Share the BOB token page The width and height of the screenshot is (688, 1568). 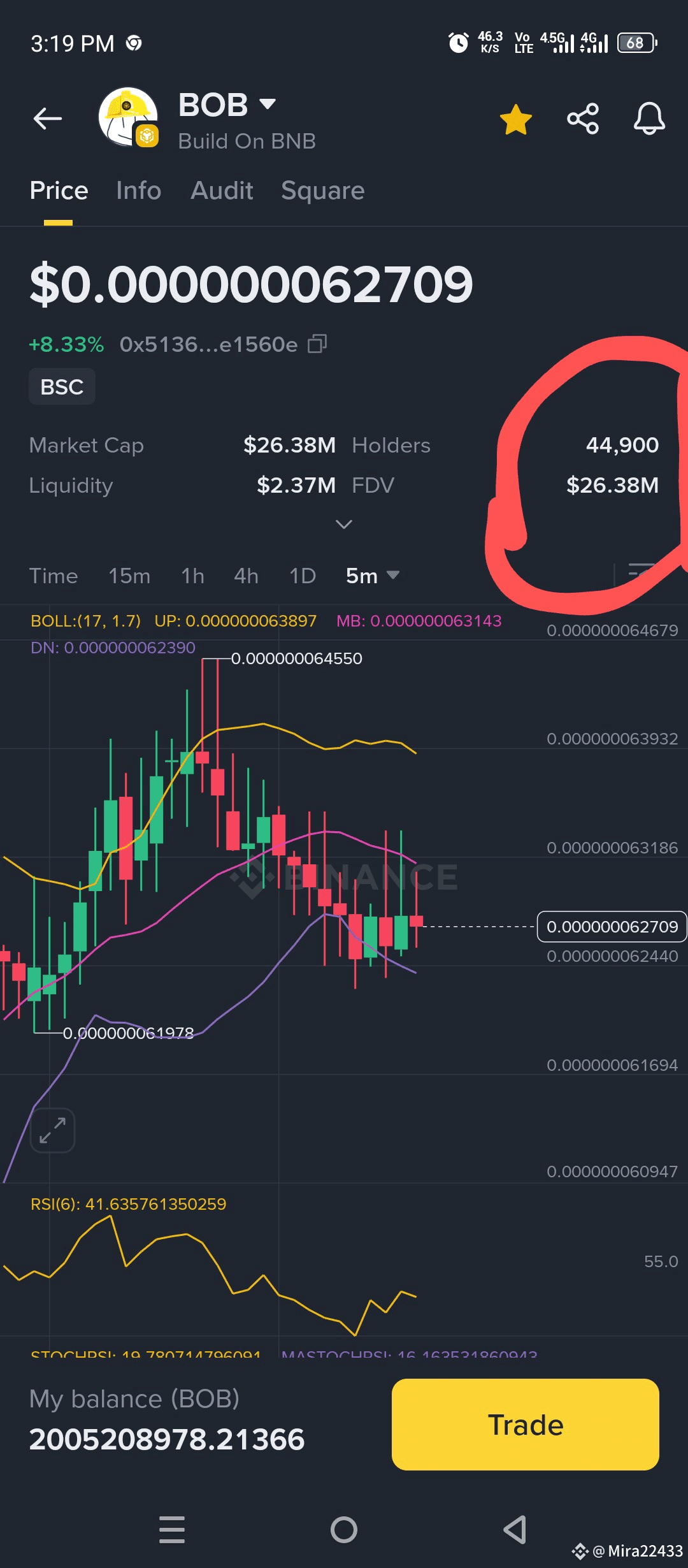pos(583,119)
